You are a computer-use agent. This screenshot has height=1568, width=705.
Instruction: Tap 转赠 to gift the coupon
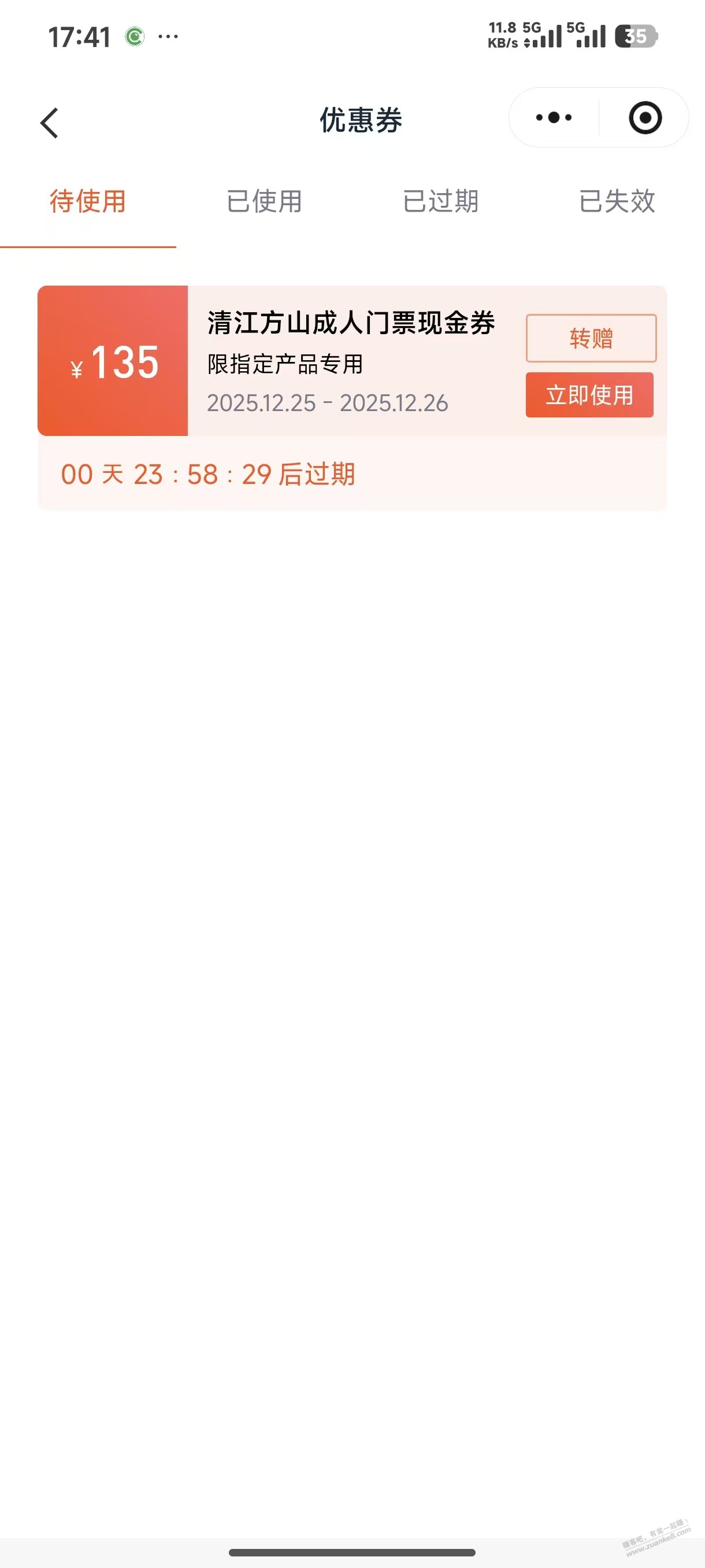click(x=591, y=338)
